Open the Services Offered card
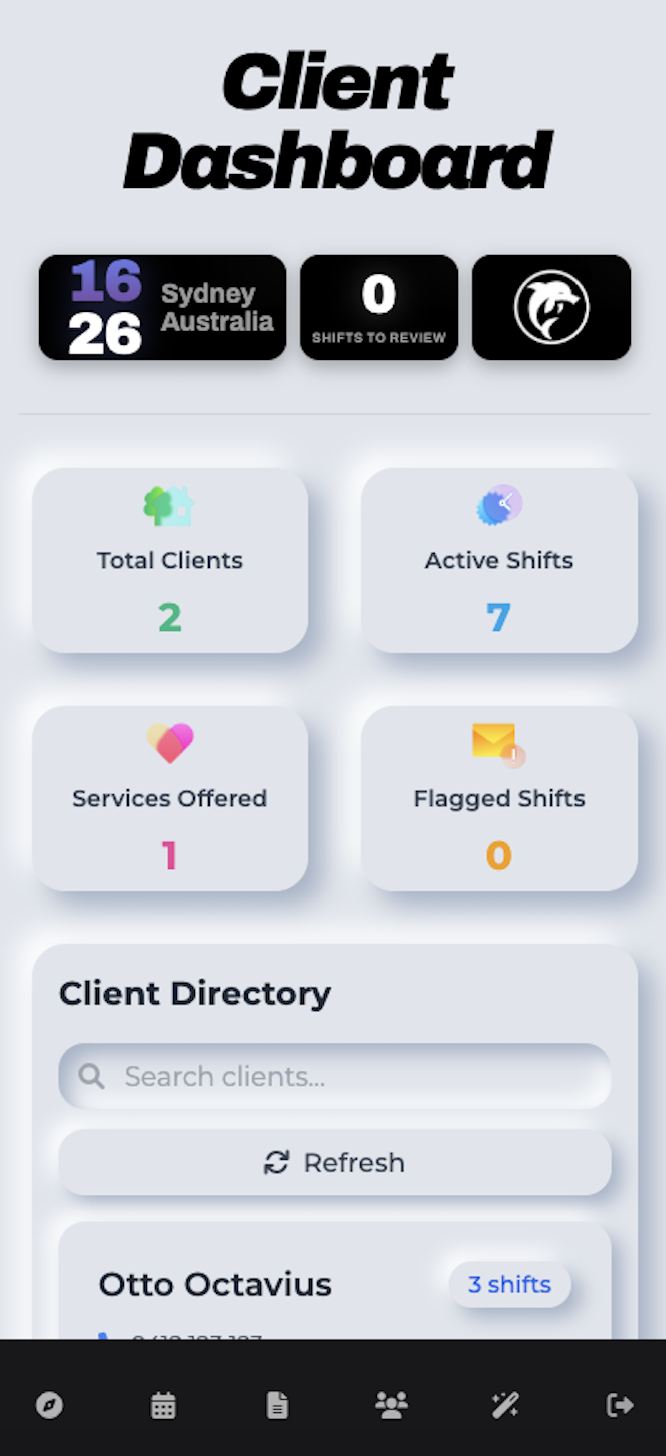This screenshot has height=1456, width=666. point(170,798)
